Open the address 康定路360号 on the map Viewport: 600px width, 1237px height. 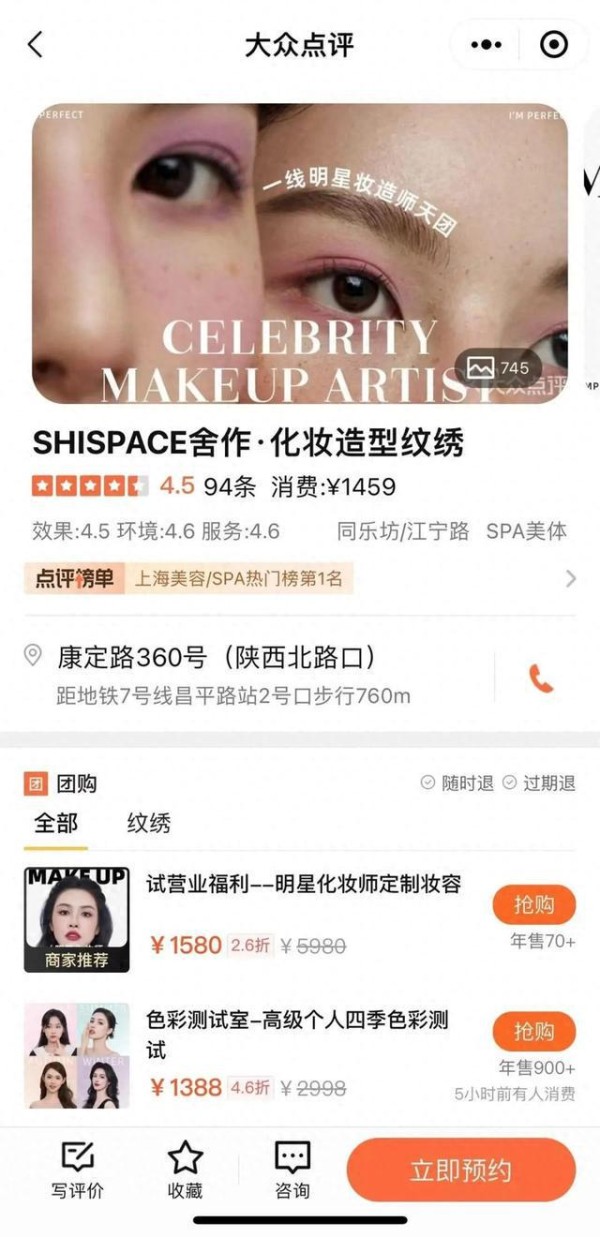pos(220,658)
